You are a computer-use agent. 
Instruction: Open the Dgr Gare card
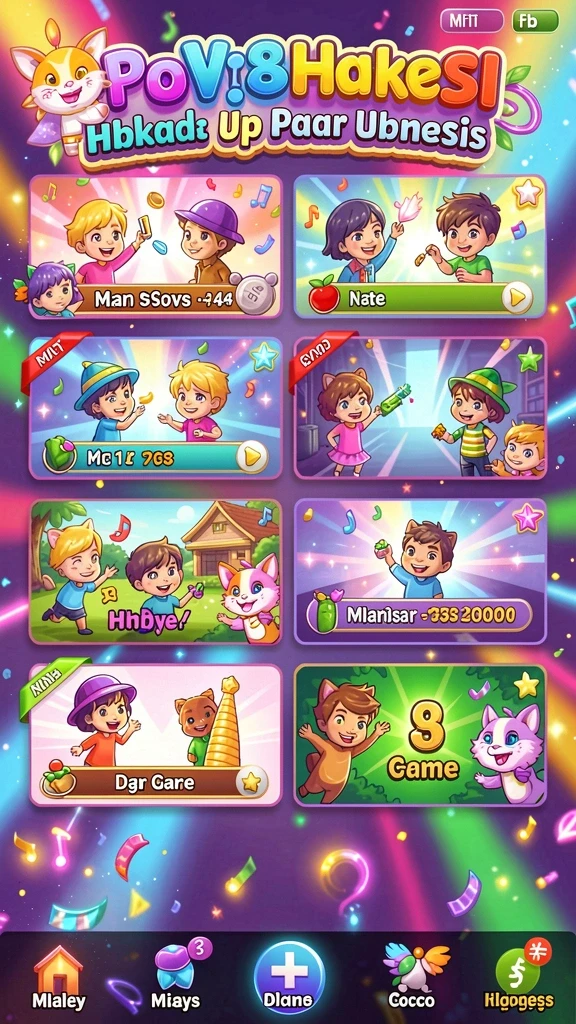(x=155, y=735)
